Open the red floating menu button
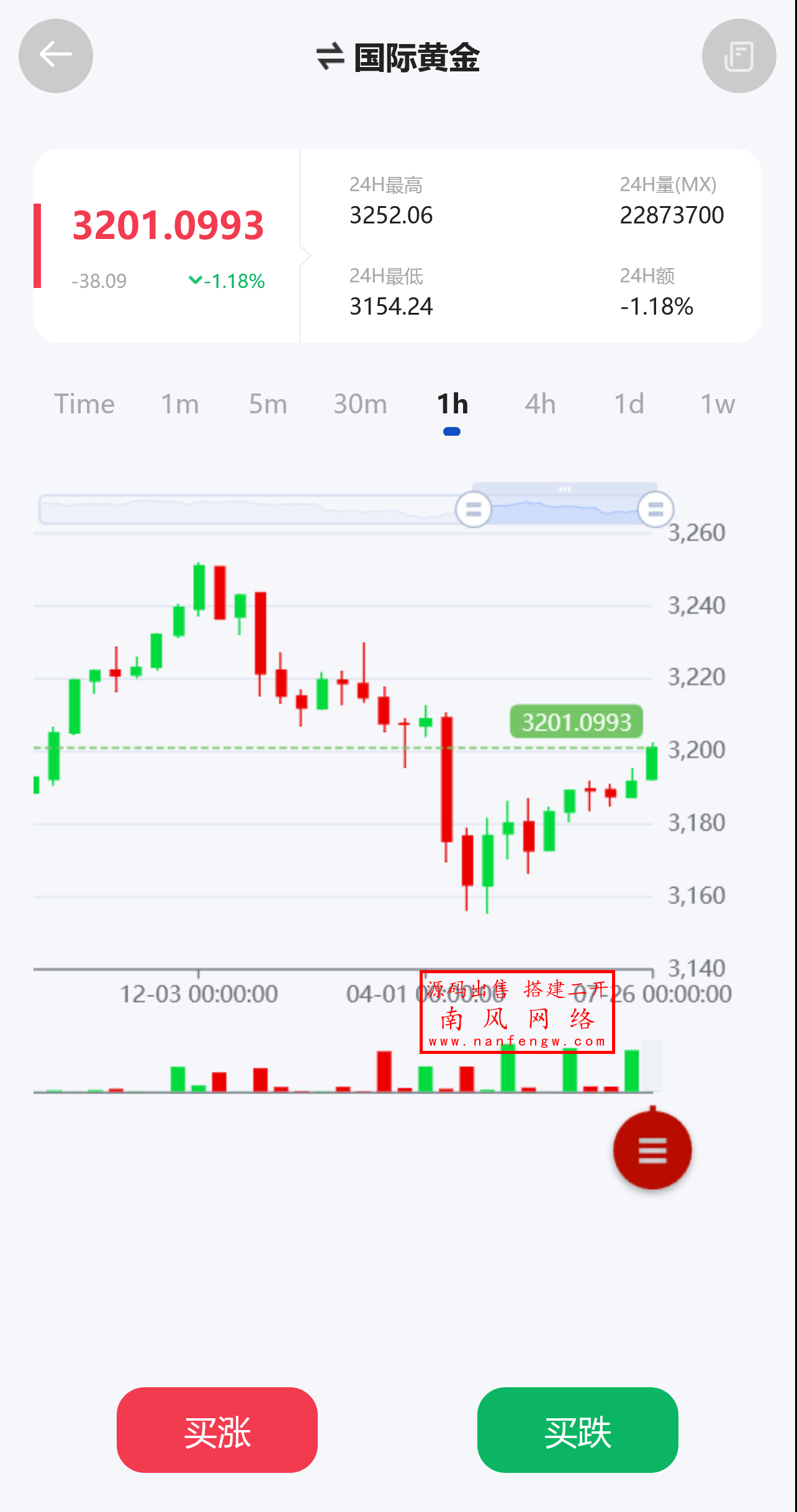The image size is (797, 1512). (652, 1150)
